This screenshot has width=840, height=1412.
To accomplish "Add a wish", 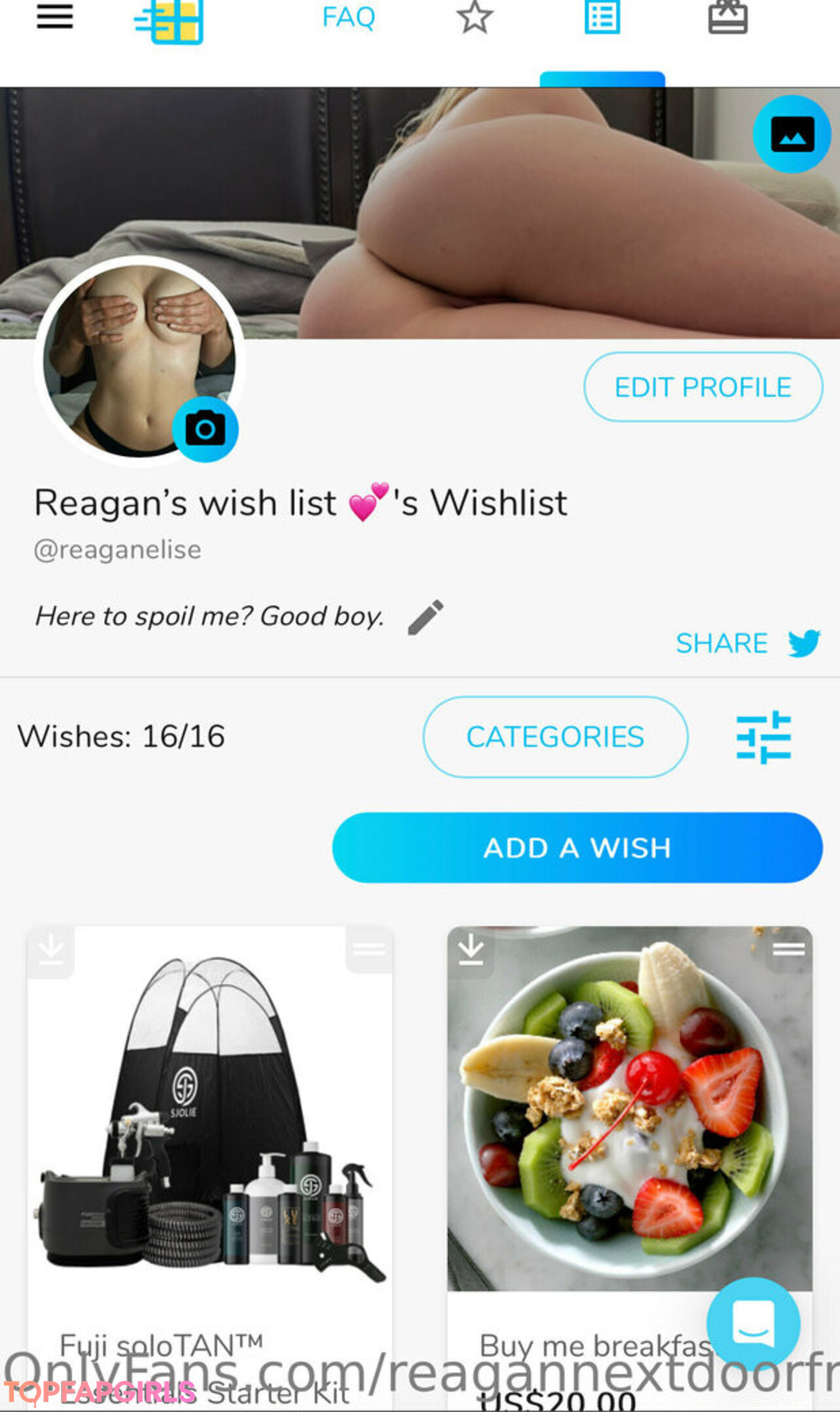I will (577, 847).
